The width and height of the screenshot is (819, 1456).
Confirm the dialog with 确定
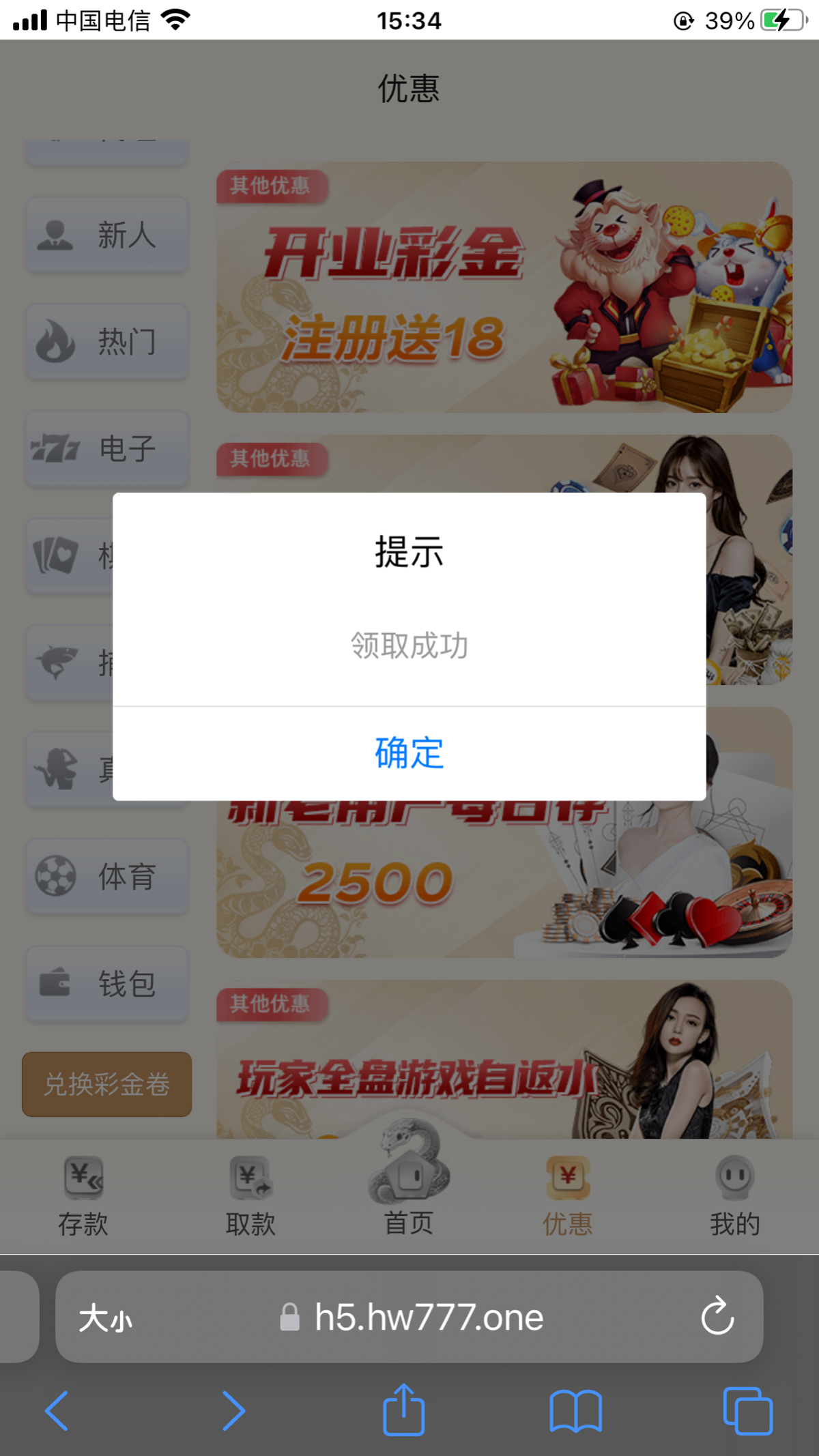pyautogui.click(x=409, y=753)
